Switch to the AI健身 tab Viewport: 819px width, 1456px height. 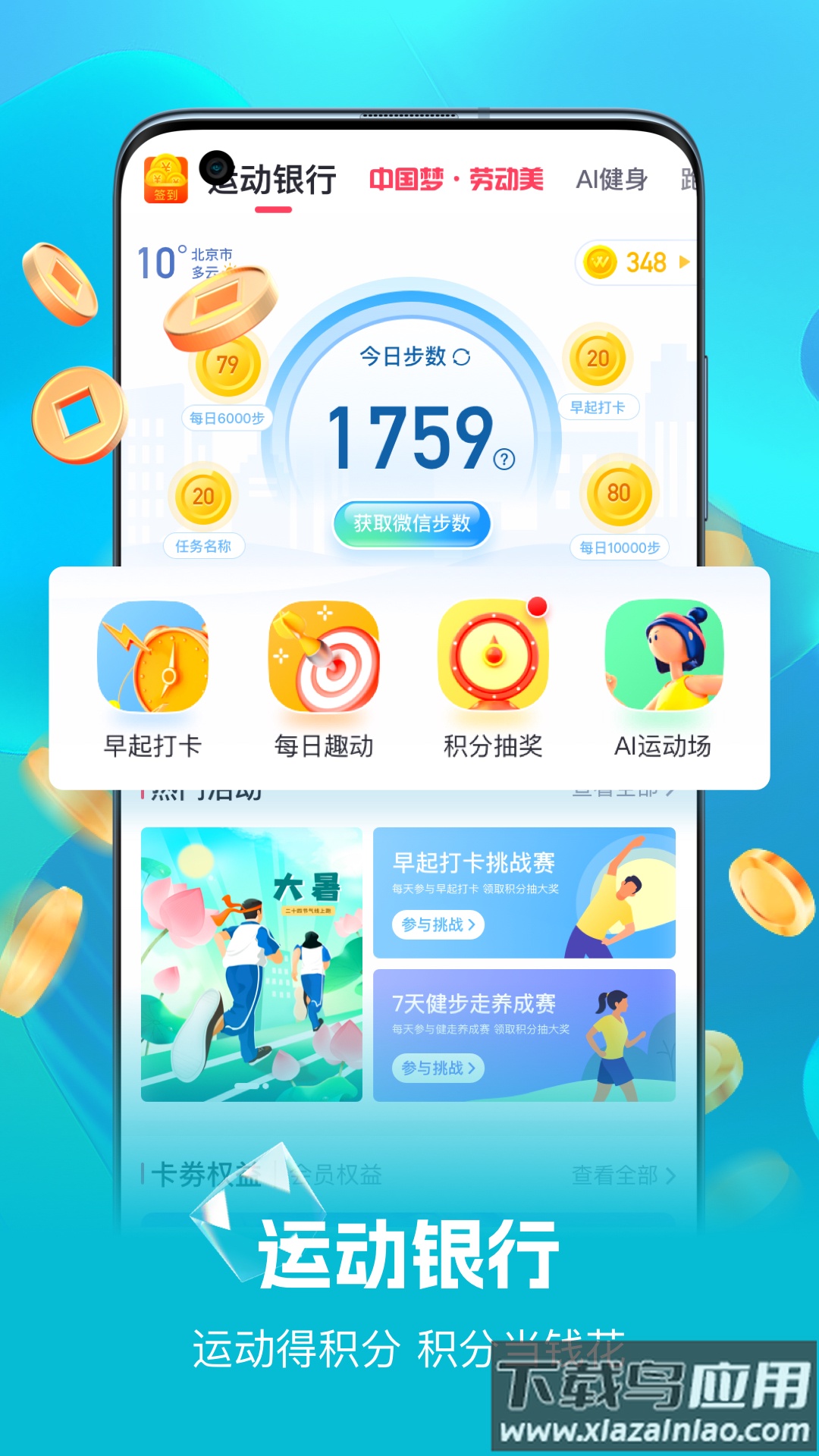coord(611,180)
